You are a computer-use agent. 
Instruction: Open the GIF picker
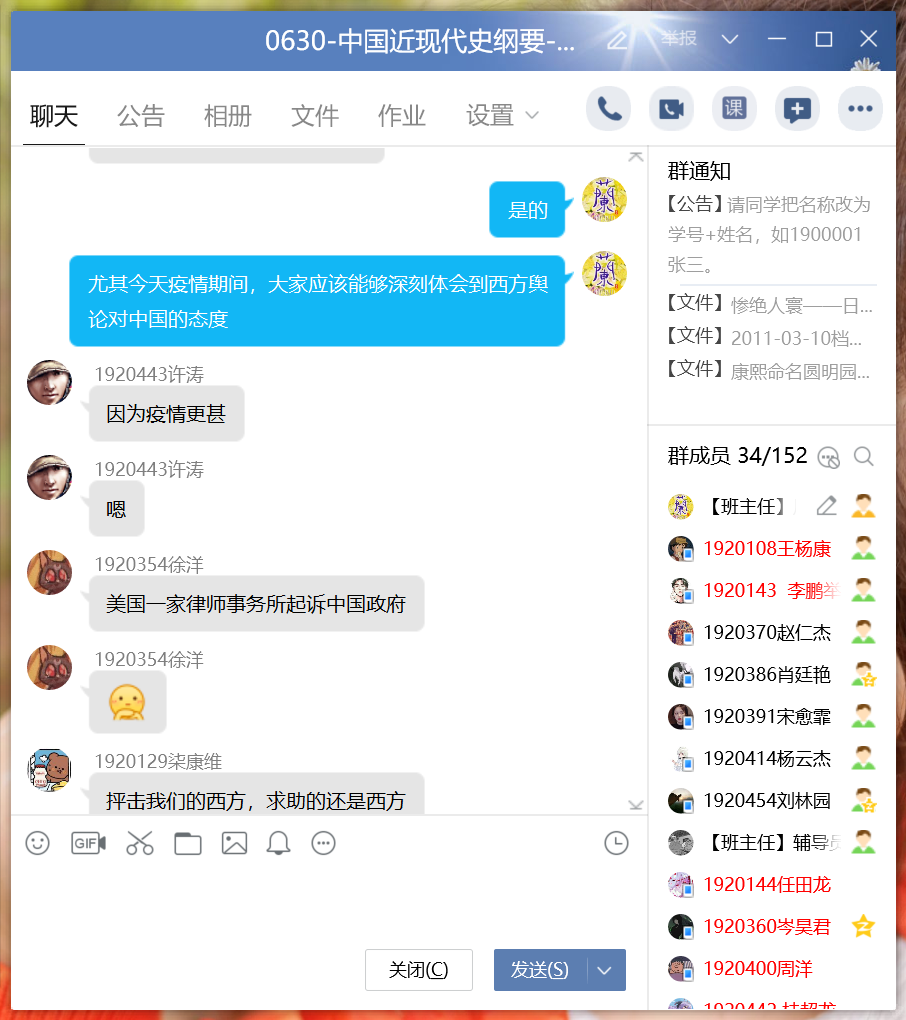point(88,844)
